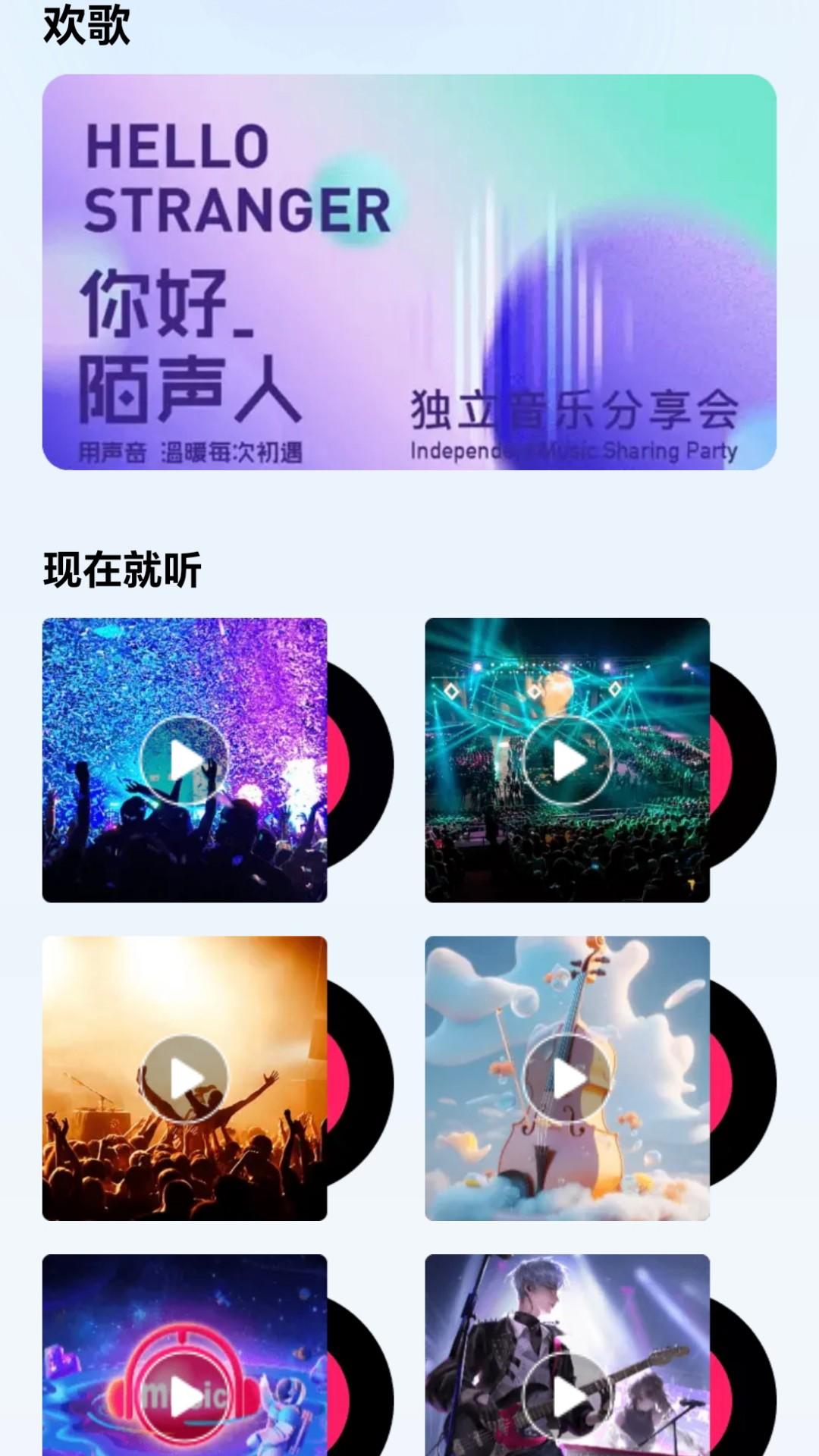This screenshot has width=819, height=1456.
Task: Play the blue and purple confetti concert track
Action: [x=184, y=760]
